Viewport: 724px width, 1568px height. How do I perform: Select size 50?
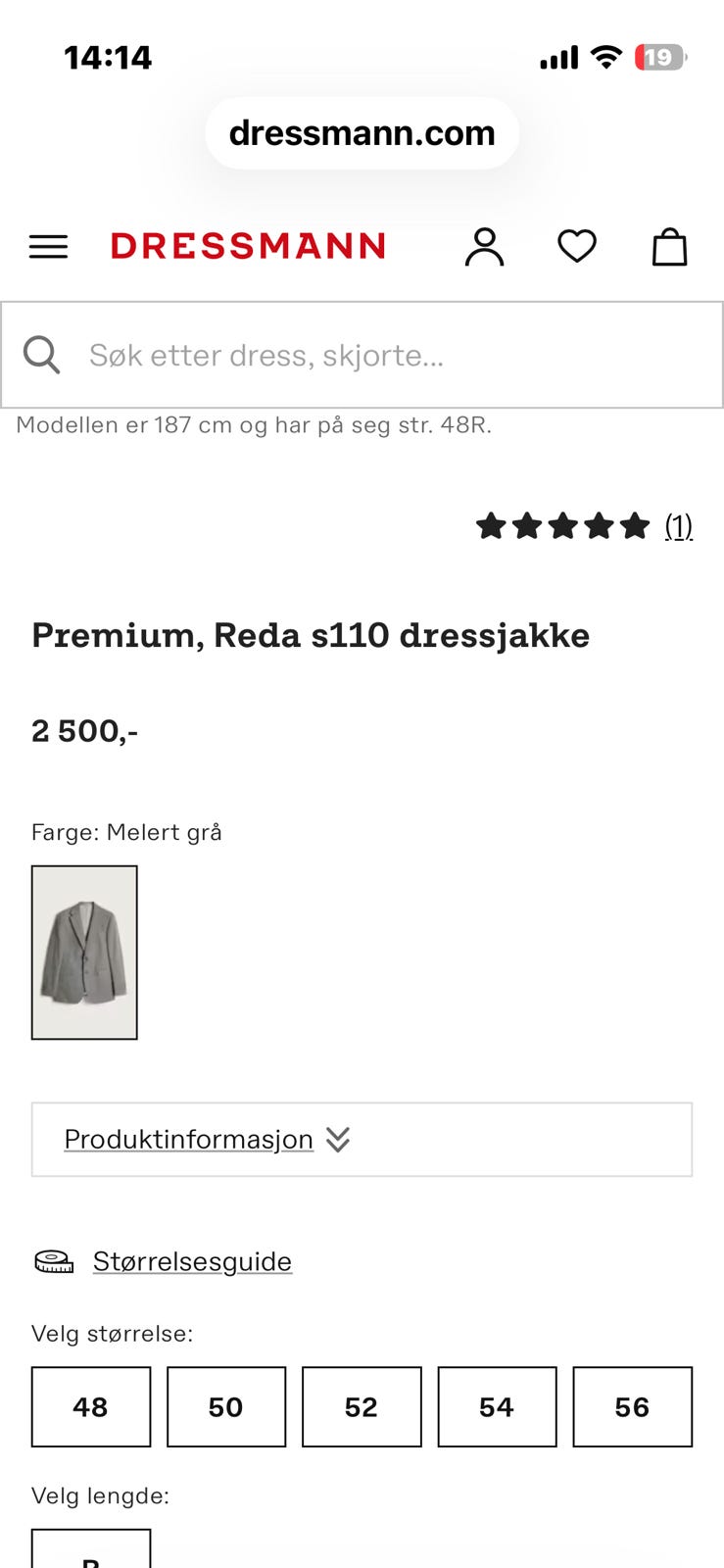point(226,1406)
